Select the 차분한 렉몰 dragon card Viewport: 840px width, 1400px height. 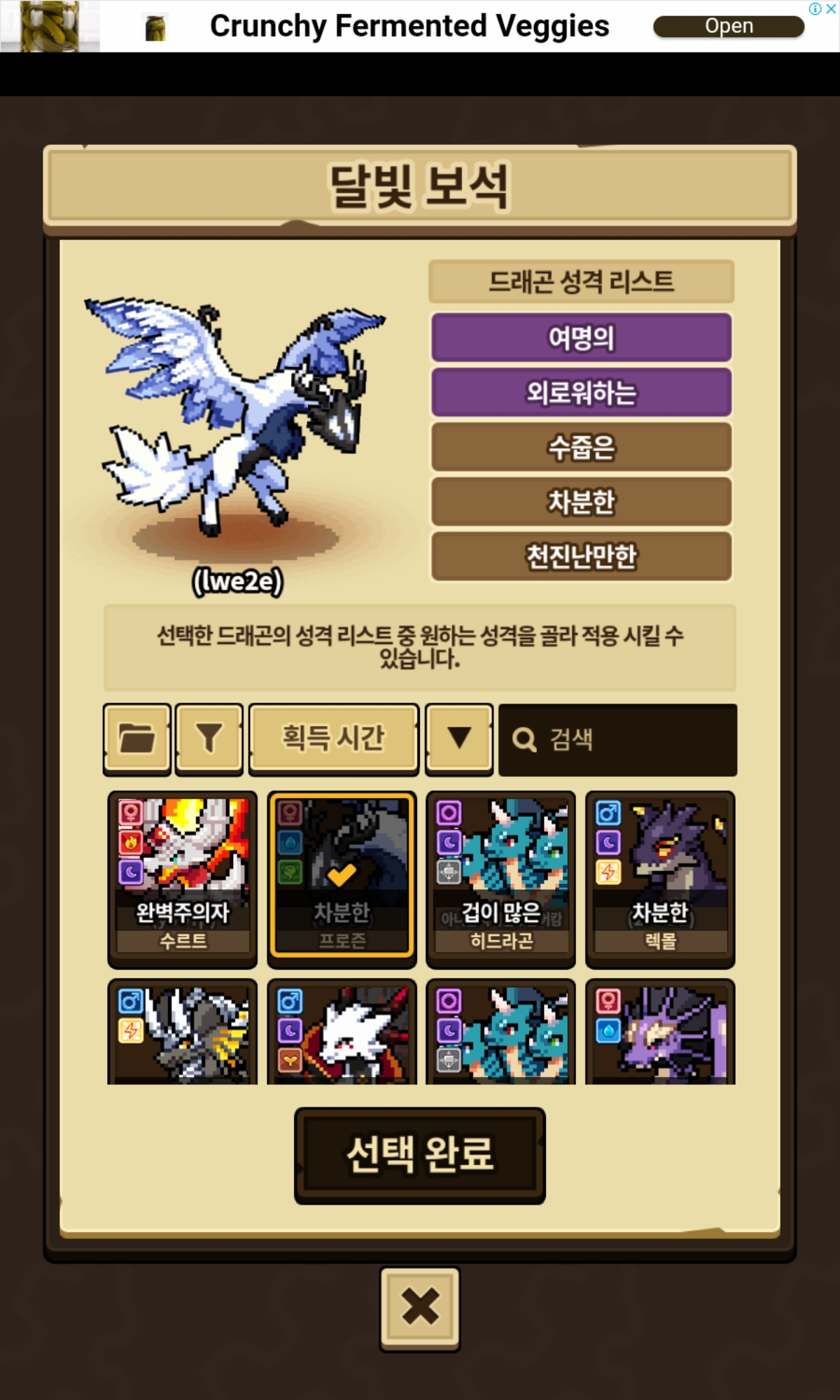[660, 880]
